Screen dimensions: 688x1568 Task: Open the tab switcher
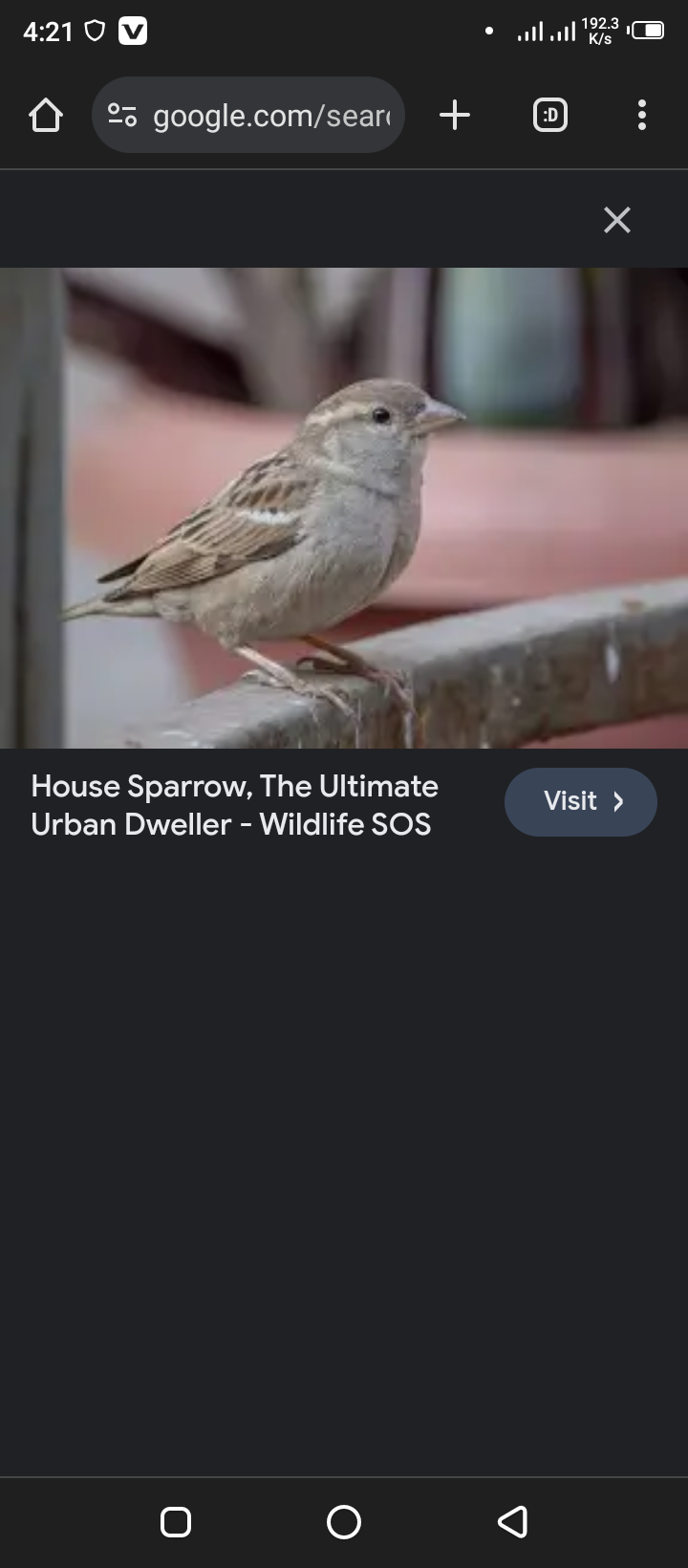pyautogui.click(x=549, y=116)
